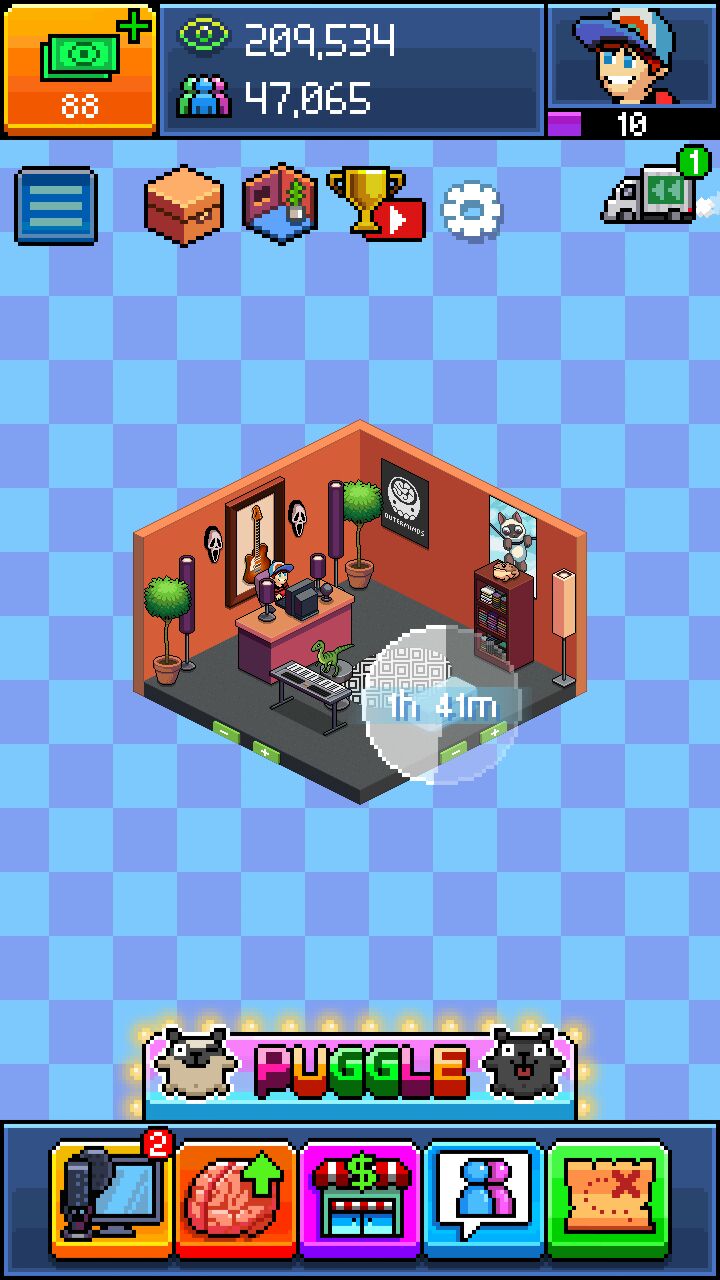The height and width of the screenshot is (1280, 720).
Task: Open the player profile avatar
Action: 630,56
